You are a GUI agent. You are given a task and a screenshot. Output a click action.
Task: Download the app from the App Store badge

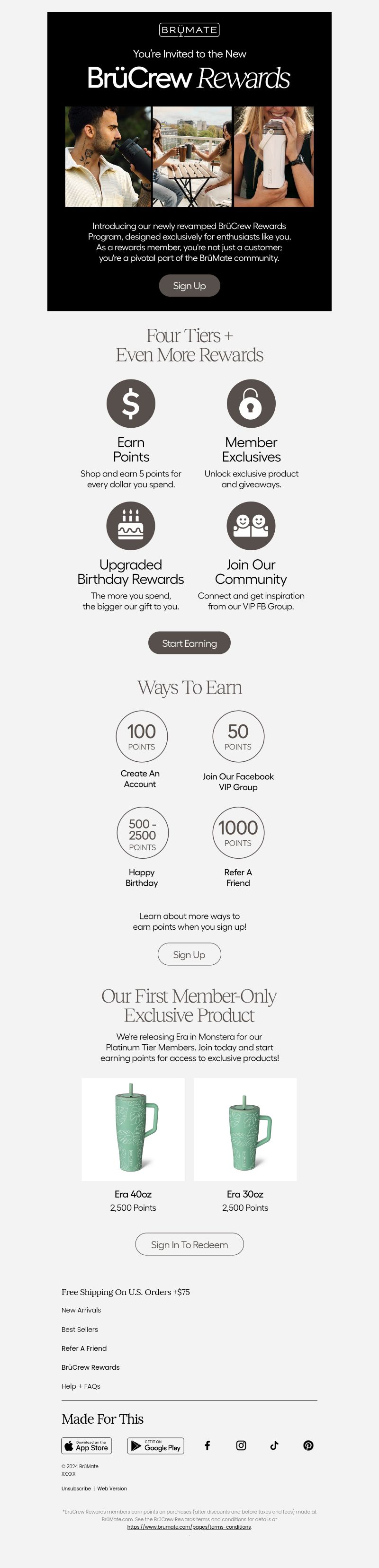[x=87, y=1445]
